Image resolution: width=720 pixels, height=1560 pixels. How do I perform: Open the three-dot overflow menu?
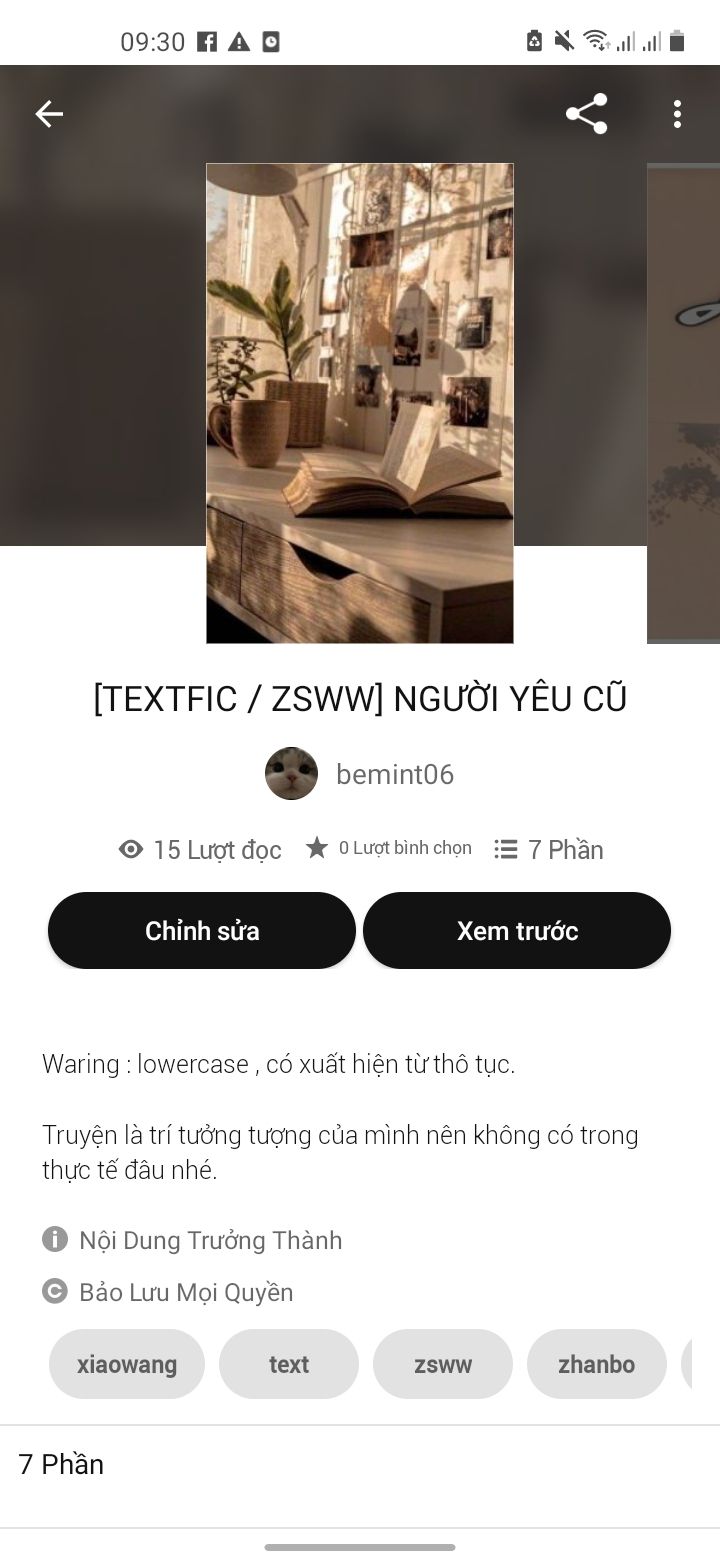tap(677, 114)
